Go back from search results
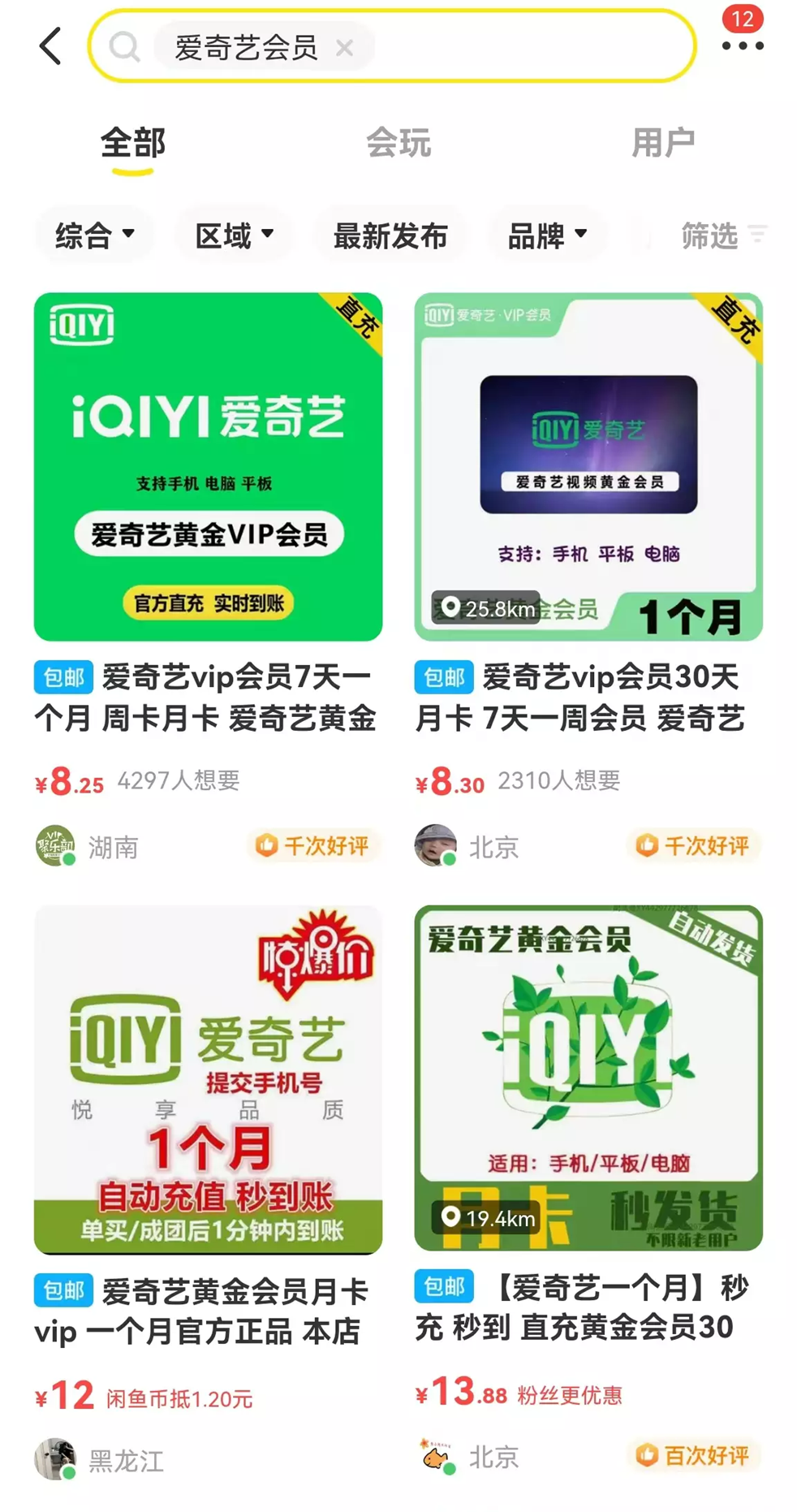 click(x=50, y=46)
